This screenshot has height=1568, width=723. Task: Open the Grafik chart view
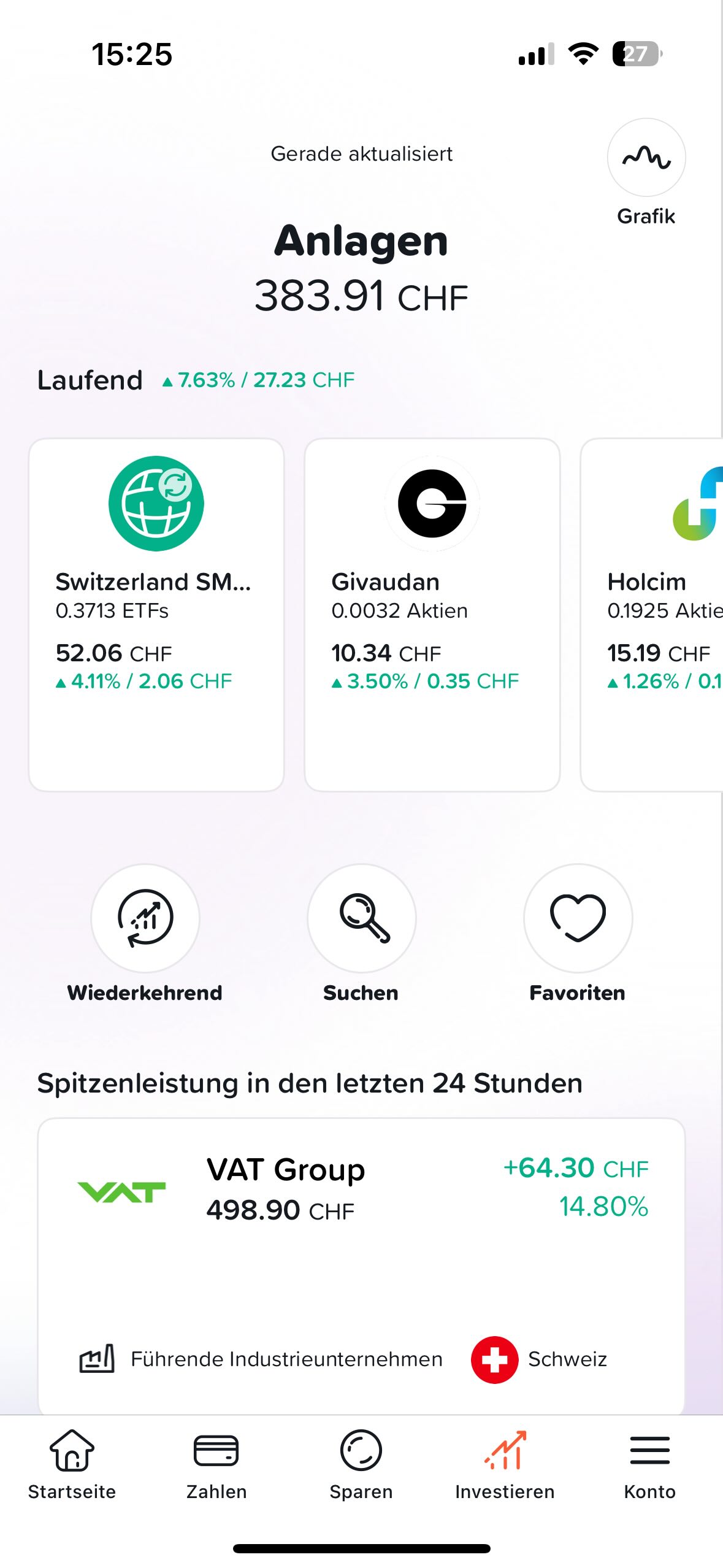(x=646, y=158)
